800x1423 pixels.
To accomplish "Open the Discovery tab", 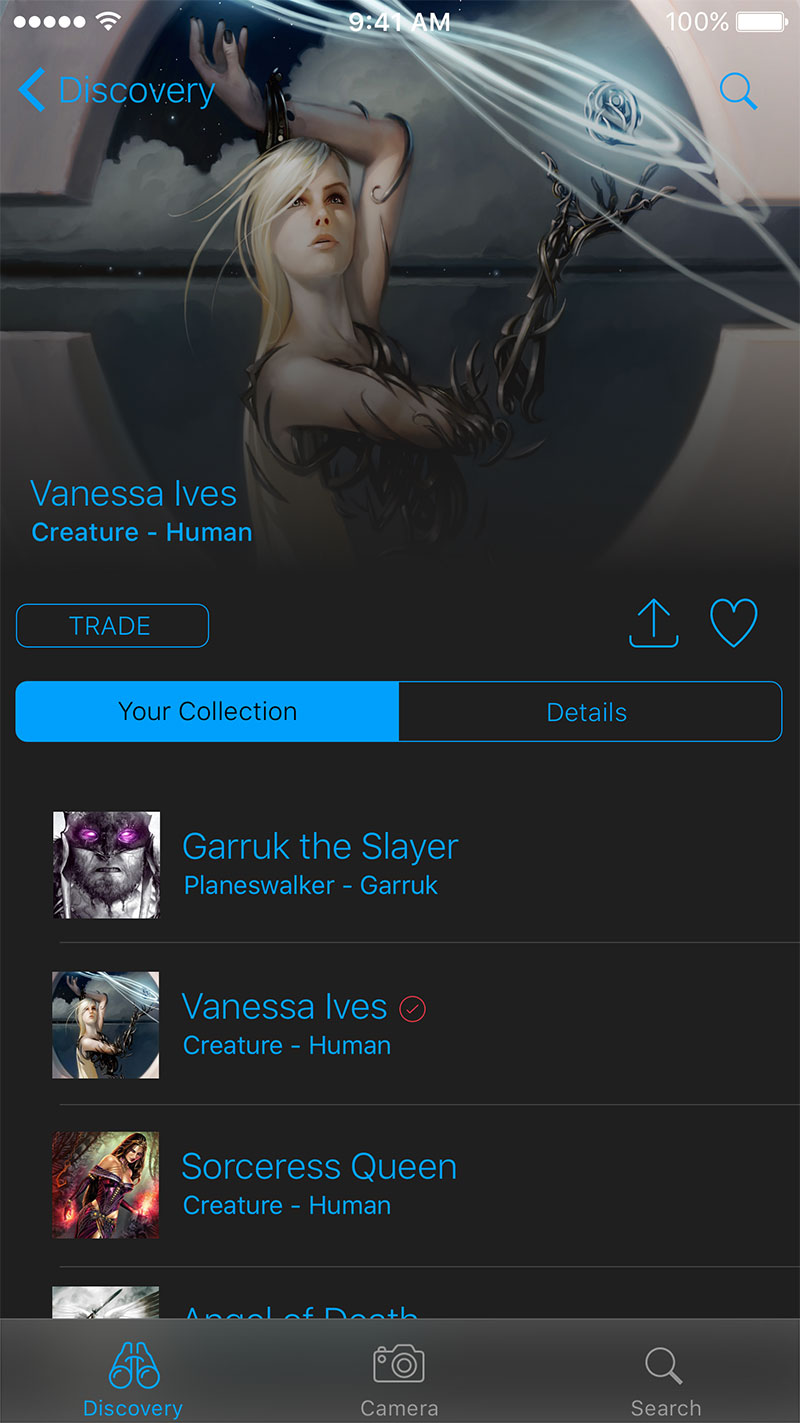I will point(133,1380).
